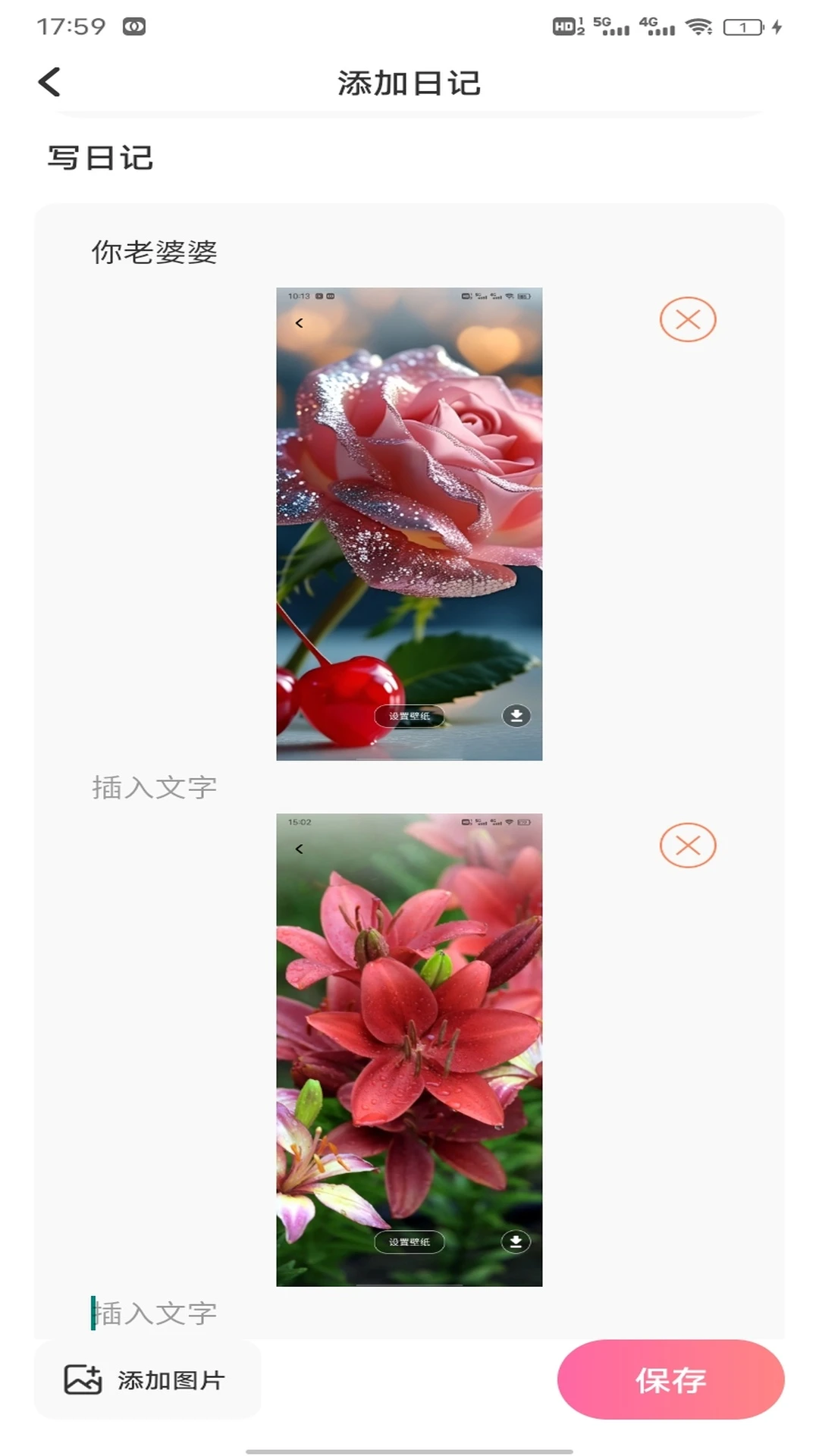This screenshot has width=819, height=1456.
Task: Tap the 添加图片 button
Action: coord(147,1379)
